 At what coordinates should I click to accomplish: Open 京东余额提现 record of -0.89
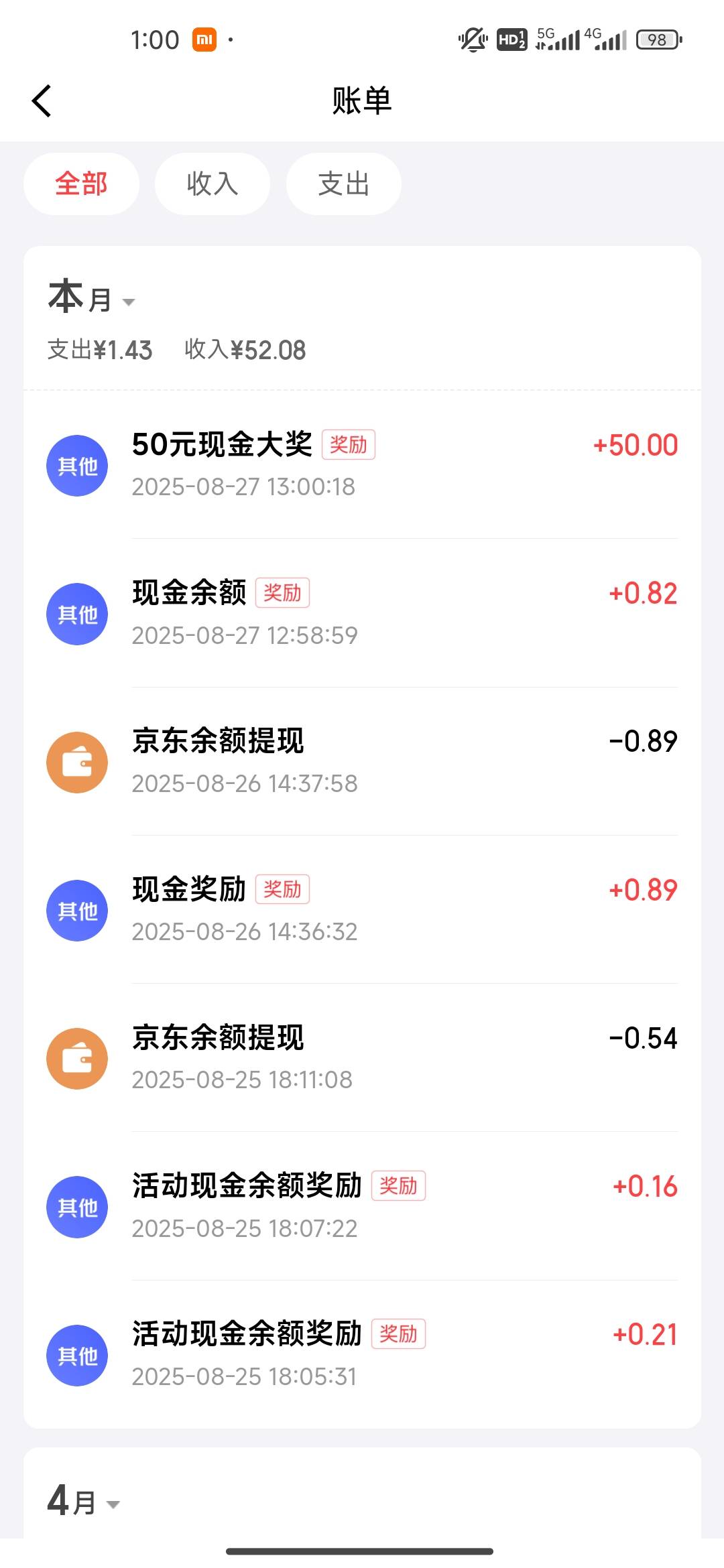click(x=362, y=762)
